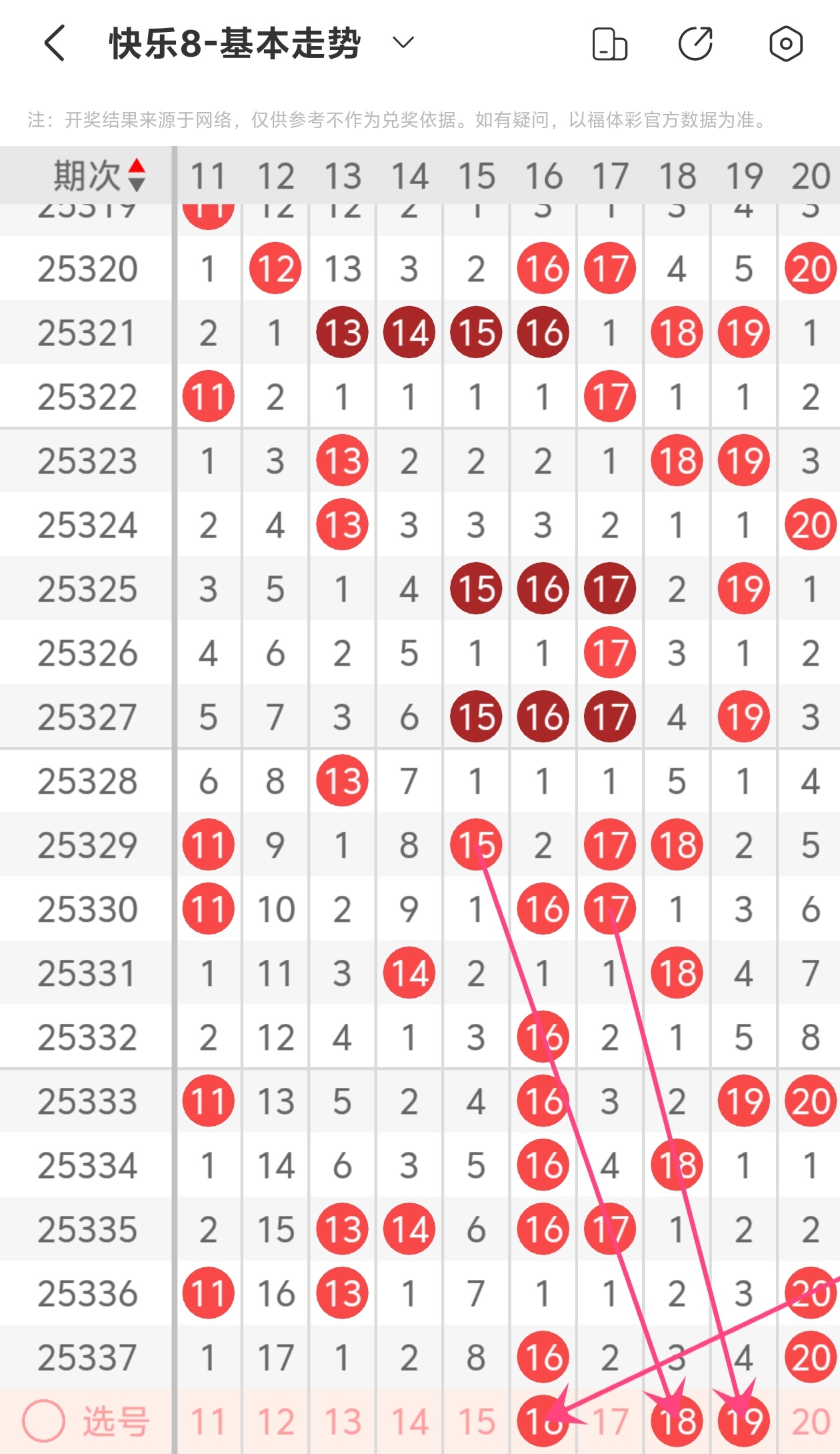Pick number 12 in the 选号 row
The image size is (840, 1454).
click(x=275, y=1421)
